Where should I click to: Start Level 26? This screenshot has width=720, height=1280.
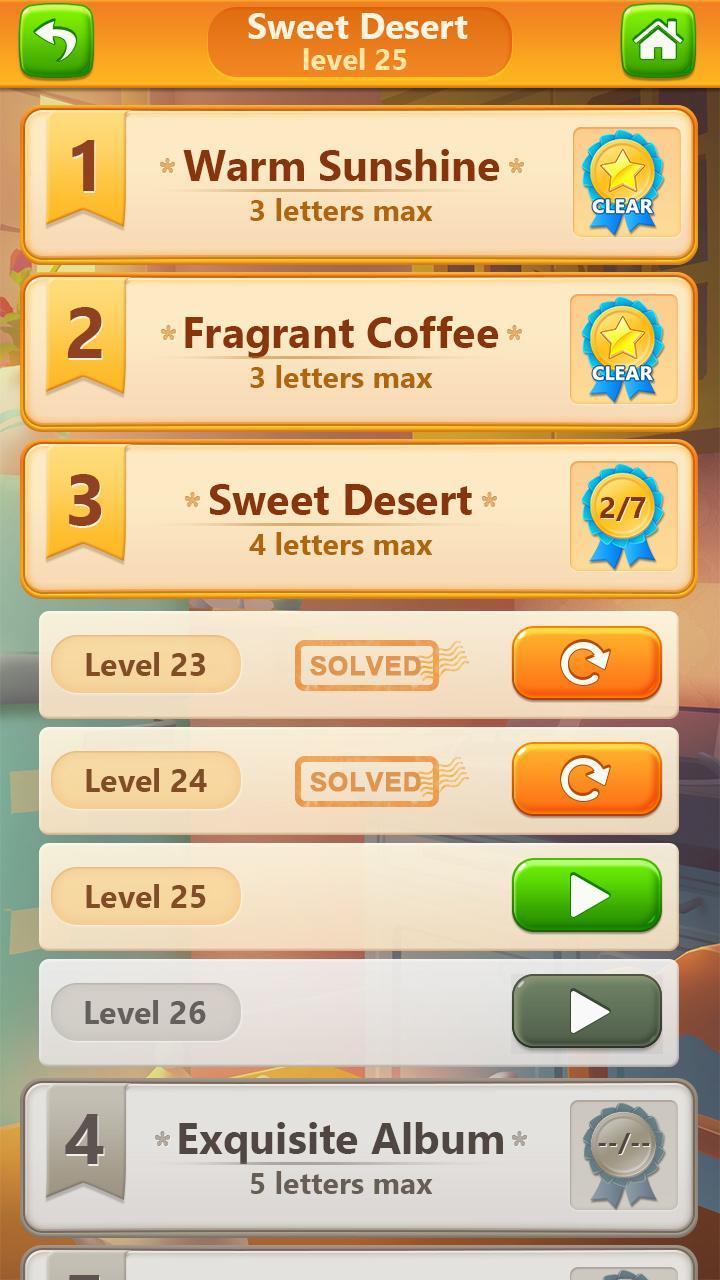point(586,1011)
